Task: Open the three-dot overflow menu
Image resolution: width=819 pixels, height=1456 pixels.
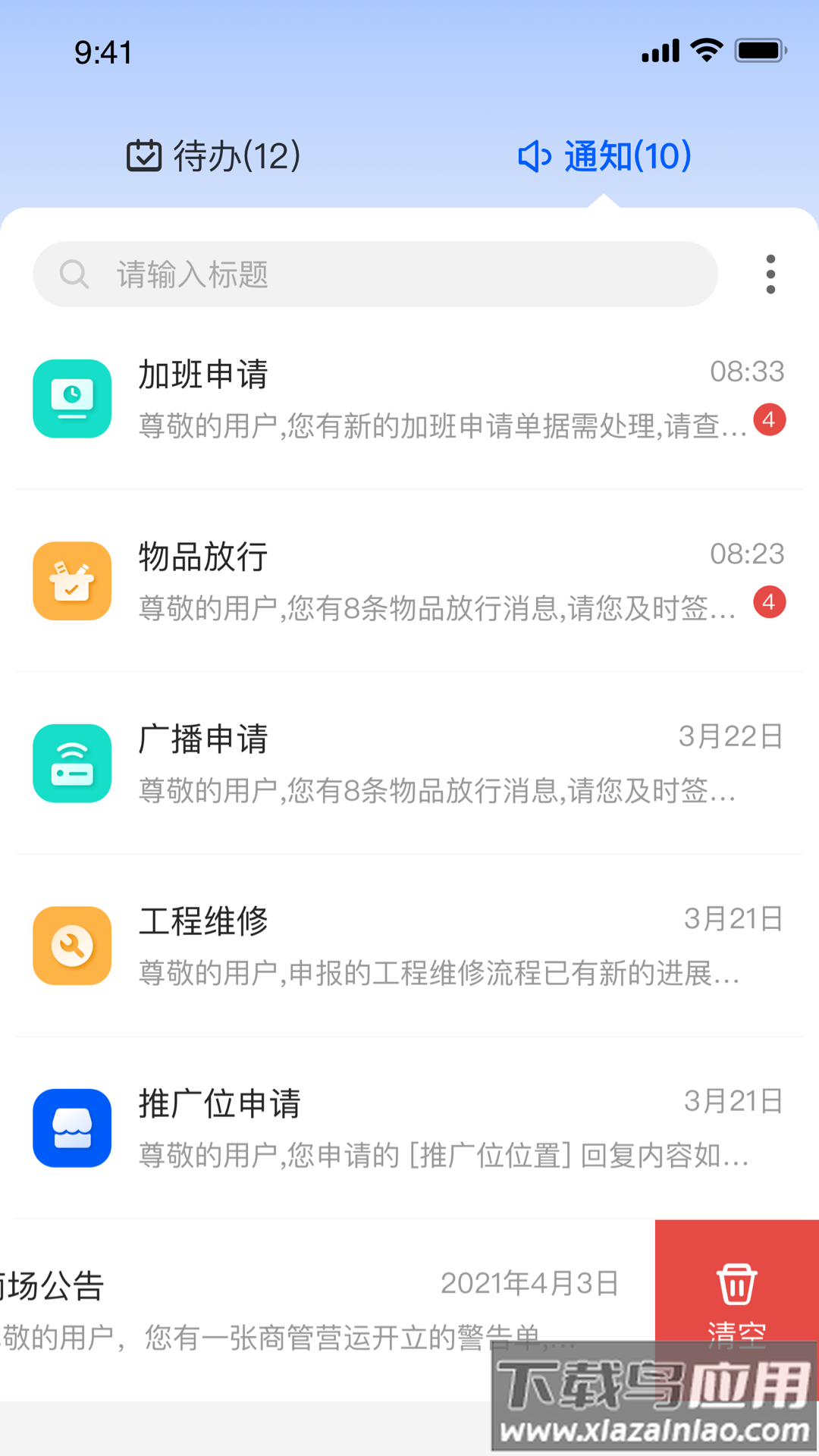Action: (770, 275)
